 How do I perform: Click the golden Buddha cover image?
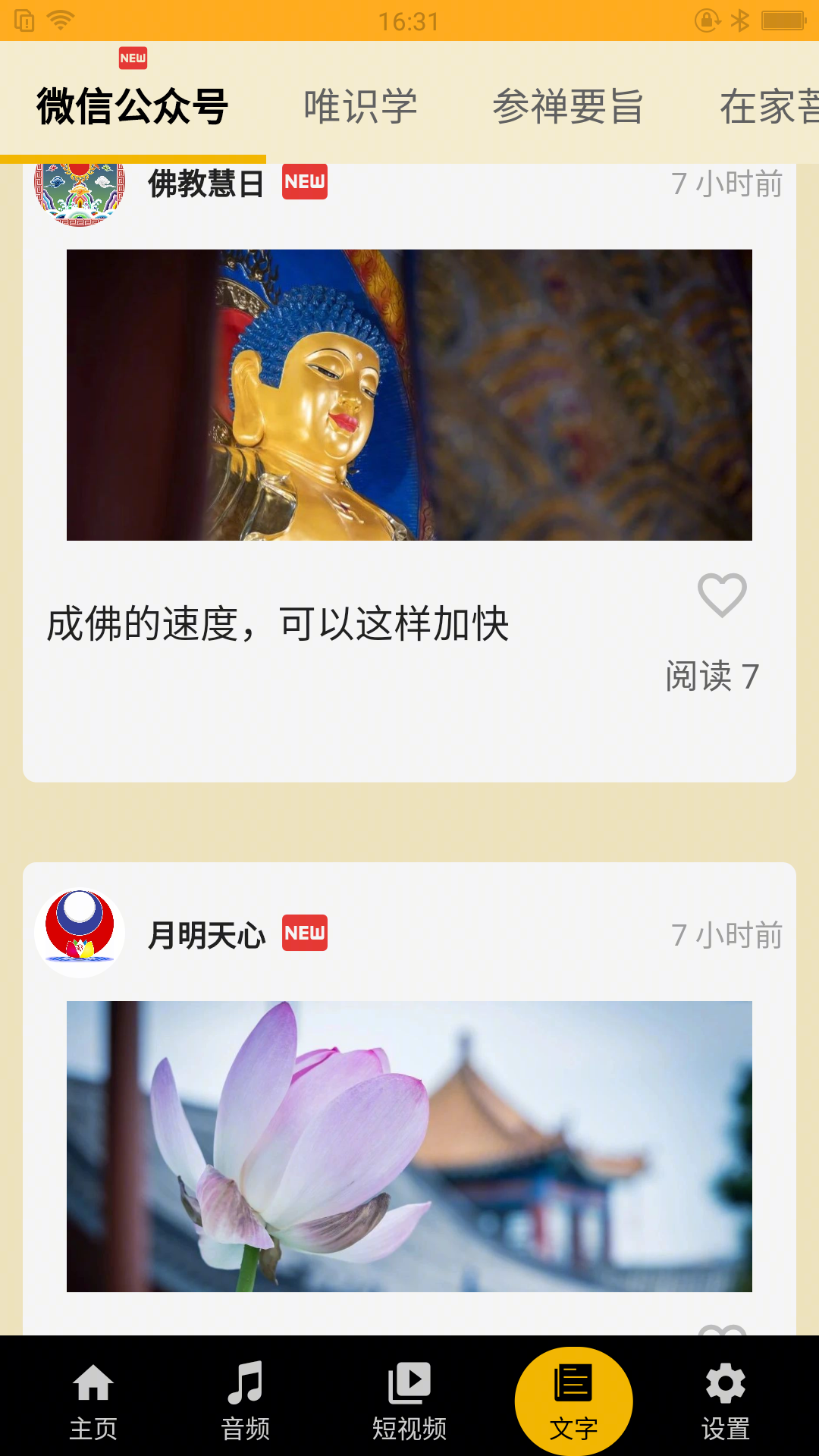pyautogui.click(x=409, y=396)
